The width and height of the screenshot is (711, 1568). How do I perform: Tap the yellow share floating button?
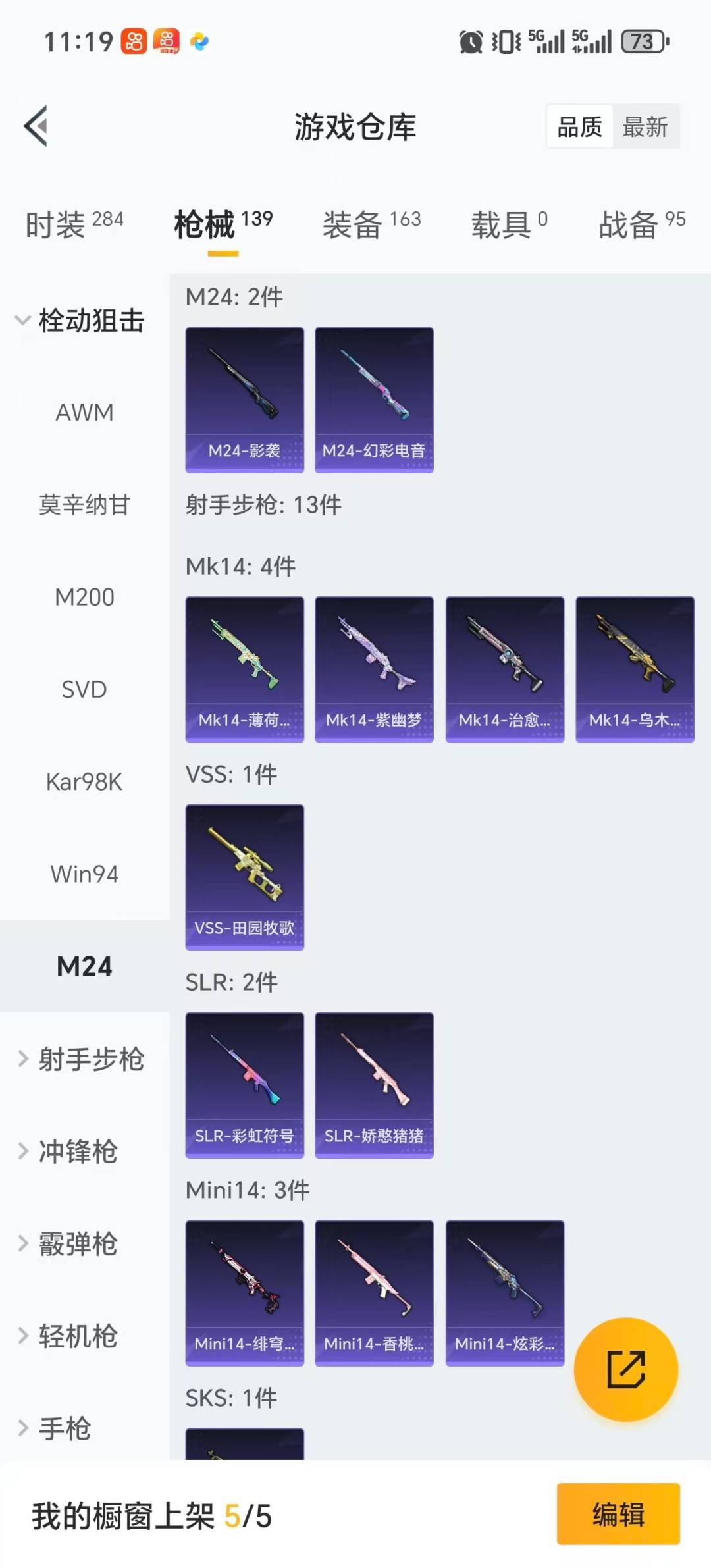[x=625, y=1369]
